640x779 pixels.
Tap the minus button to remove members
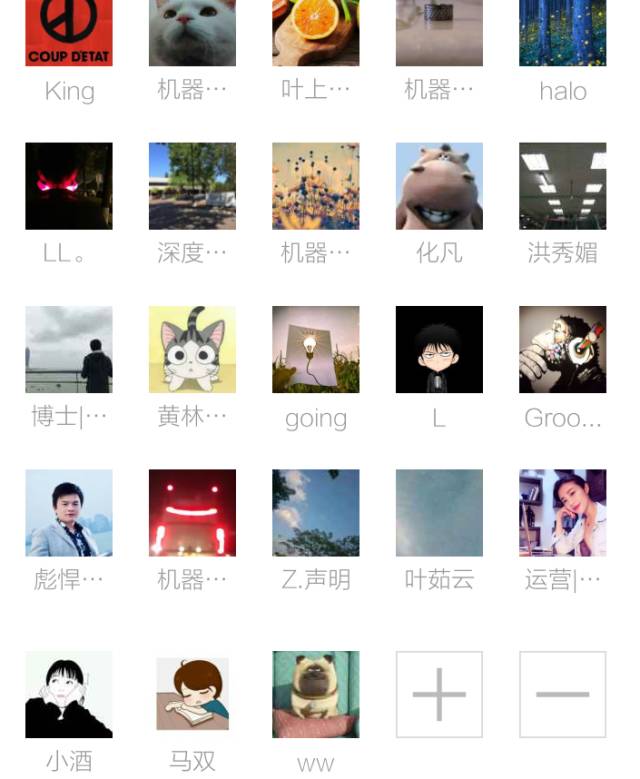click(562, 694)
